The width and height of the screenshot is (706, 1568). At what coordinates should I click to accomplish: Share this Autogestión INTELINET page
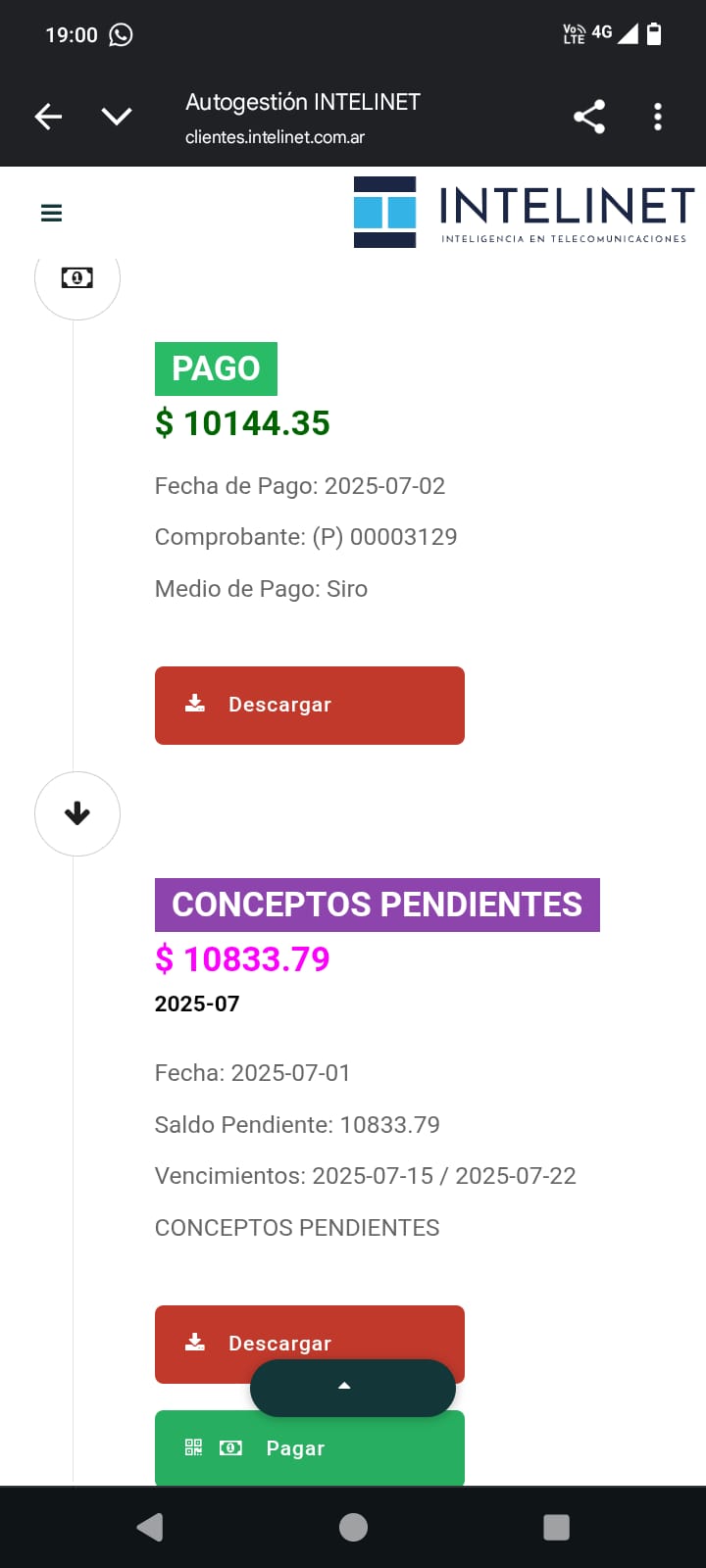[589, 117]
